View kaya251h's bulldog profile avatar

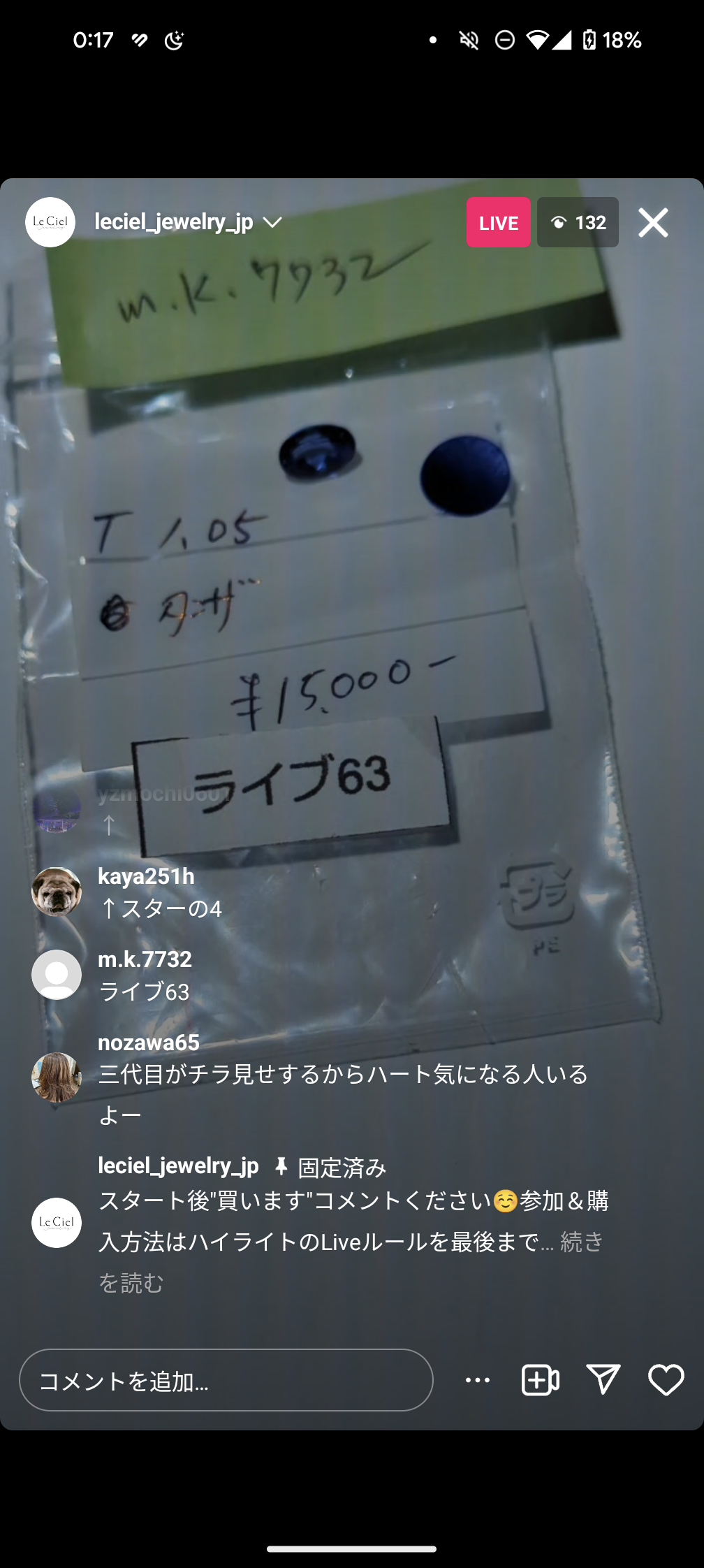[x=57, y=890]
